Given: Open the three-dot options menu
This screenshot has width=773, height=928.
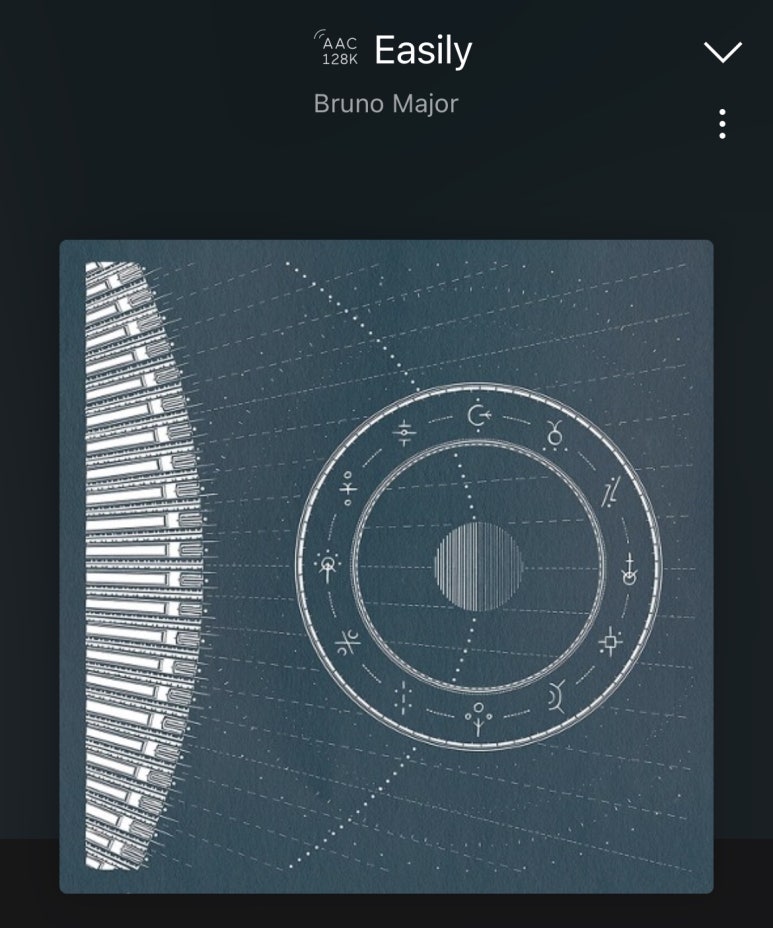Looking at the screenshot, I should 722,124.
